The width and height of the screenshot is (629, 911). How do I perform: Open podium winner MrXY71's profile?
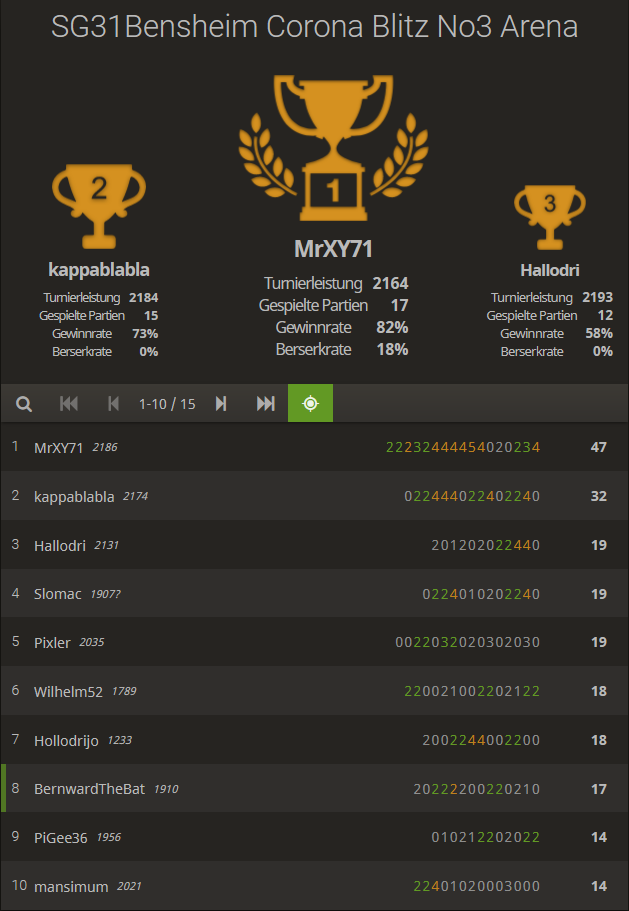[333, 248]
